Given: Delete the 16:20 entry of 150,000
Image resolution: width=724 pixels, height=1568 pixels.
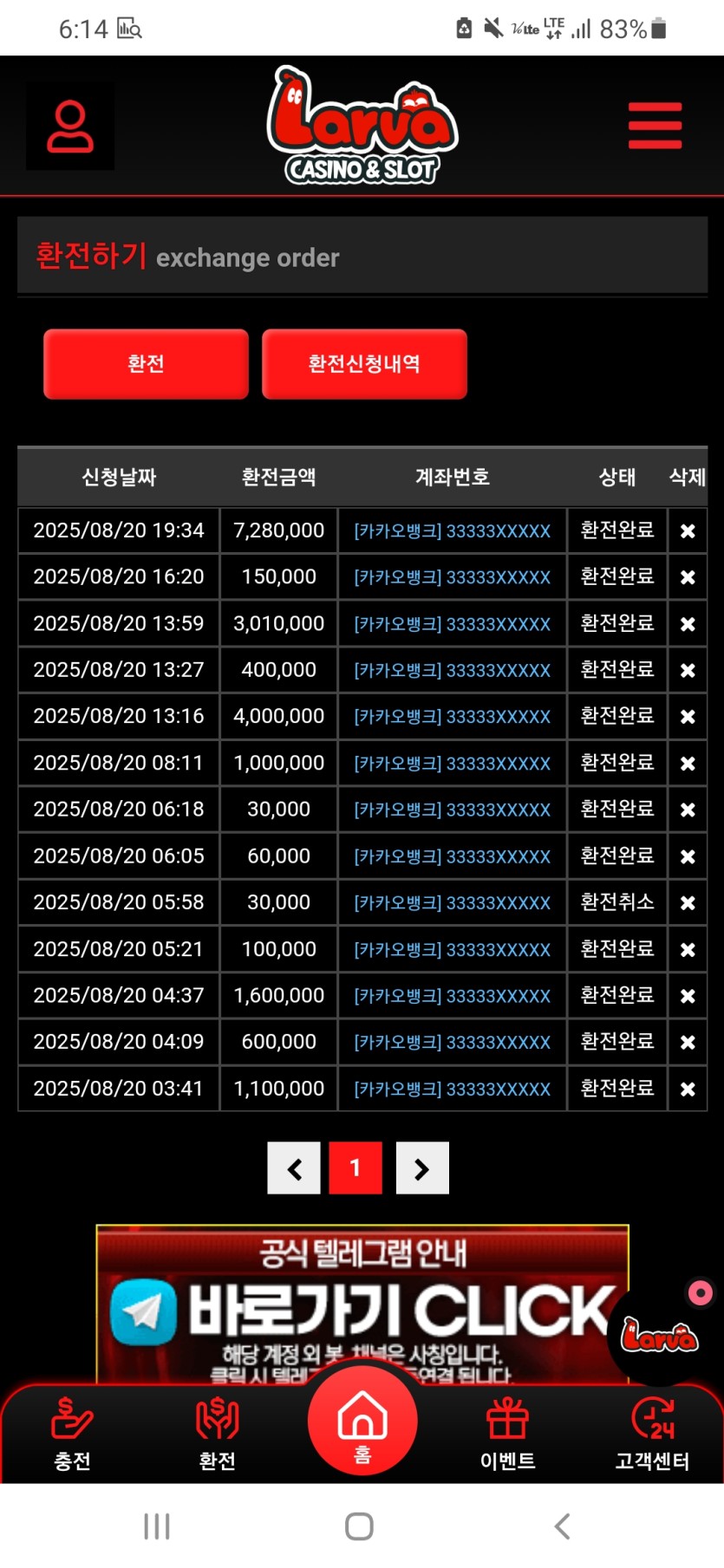Looking at the screenshot, I should click(688, 577).
